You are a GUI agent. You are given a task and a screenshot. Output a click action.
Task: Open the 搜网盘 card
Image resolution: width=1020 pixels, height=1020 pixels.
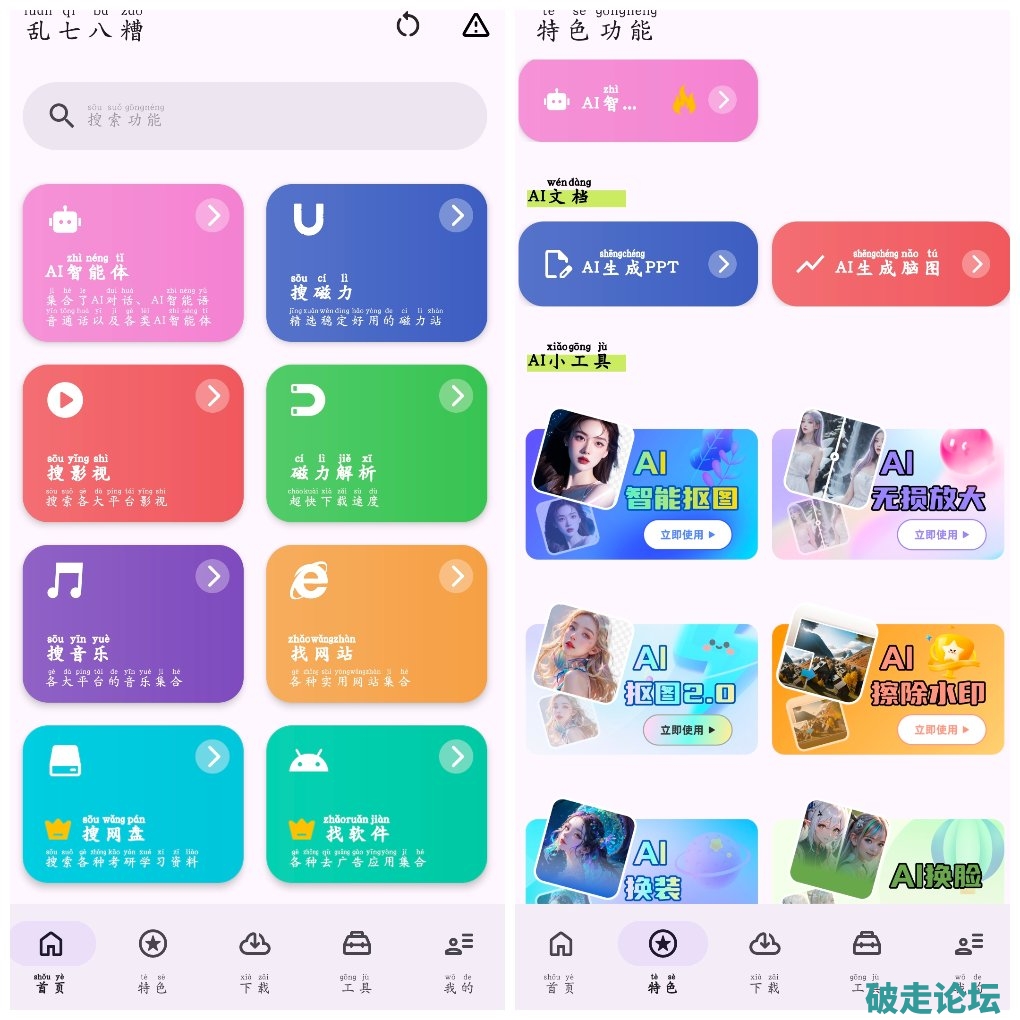point(133,803)
